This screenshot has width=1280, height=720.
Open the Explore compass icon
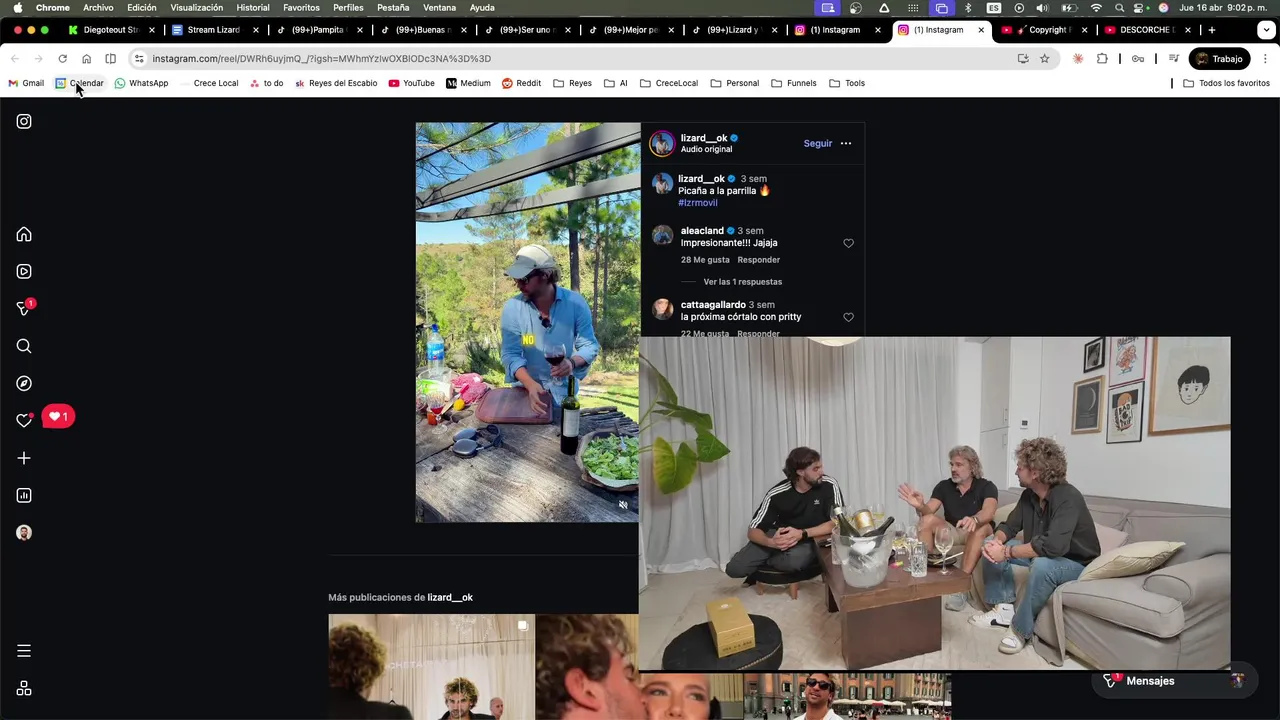24,383
